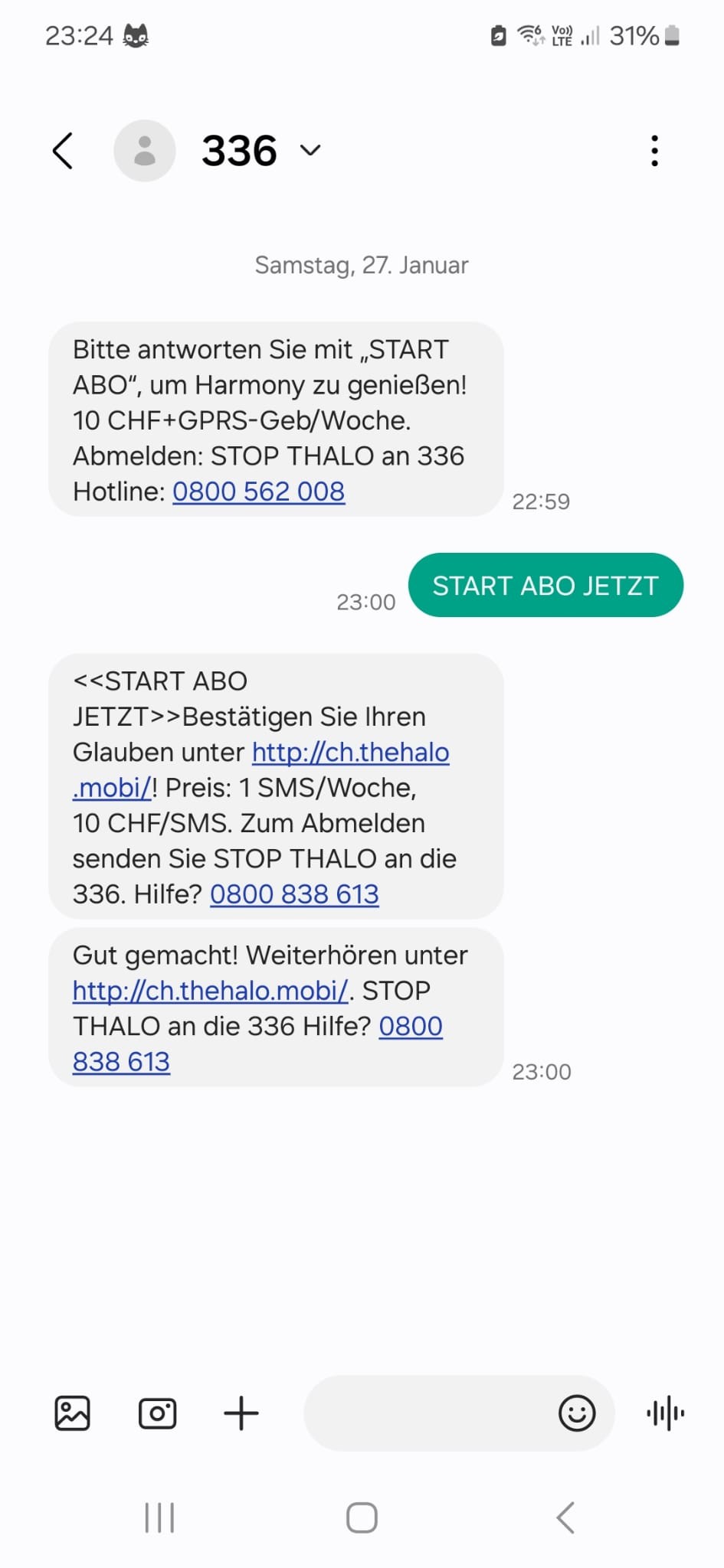This screenshot has width=724, height=1568.
Task: Go back to the conversations list
Action: 63,151
